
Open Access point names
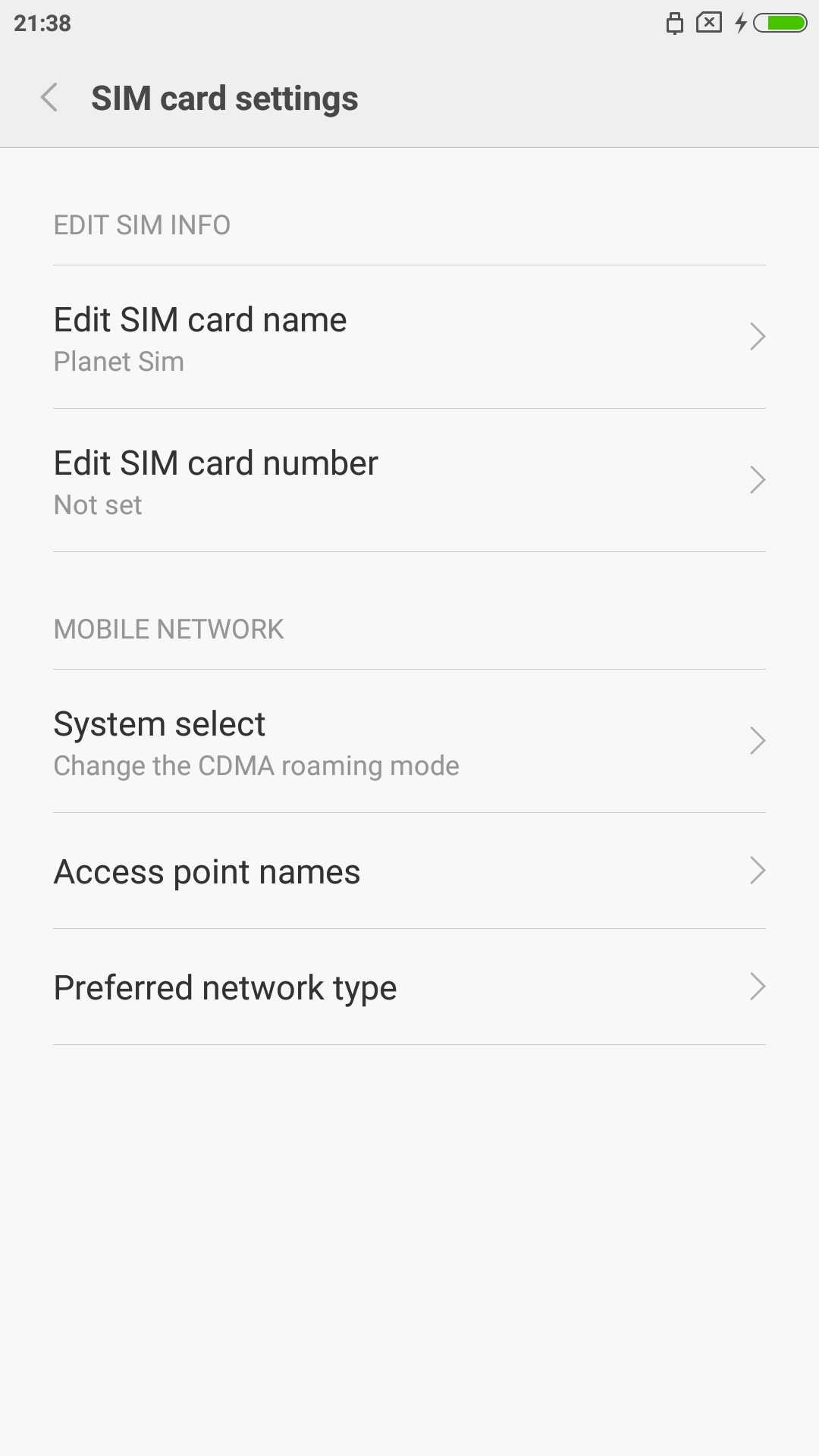(409, 871)
